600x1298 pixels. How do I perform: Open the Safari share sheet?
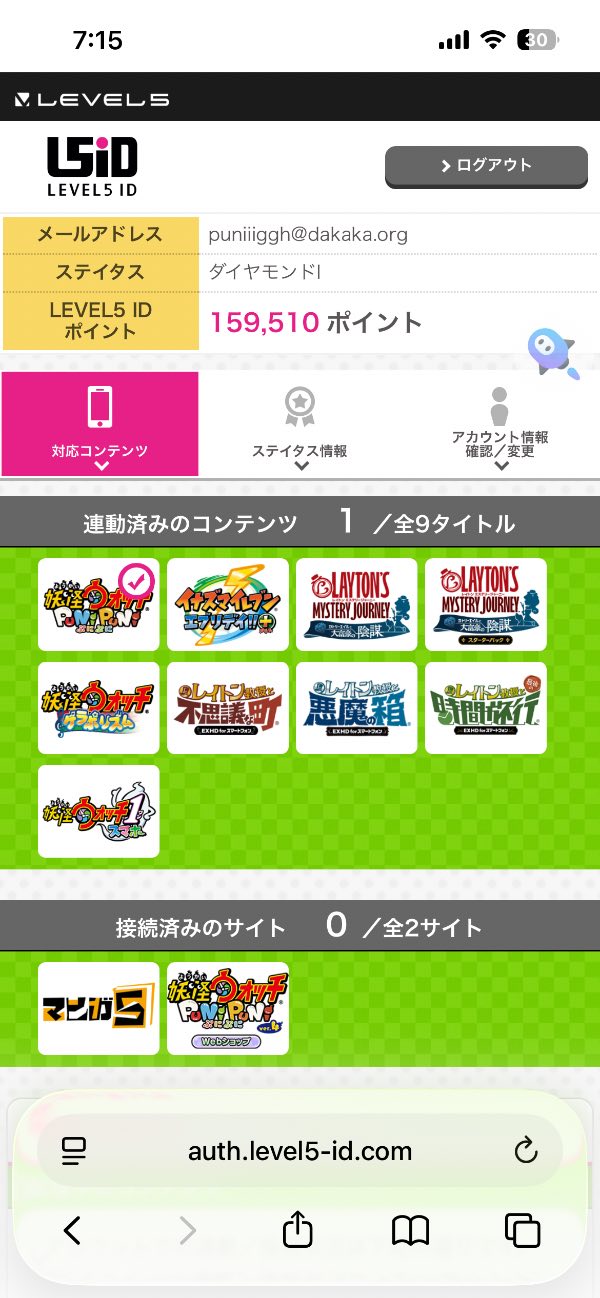click(x=297, y=1230)
